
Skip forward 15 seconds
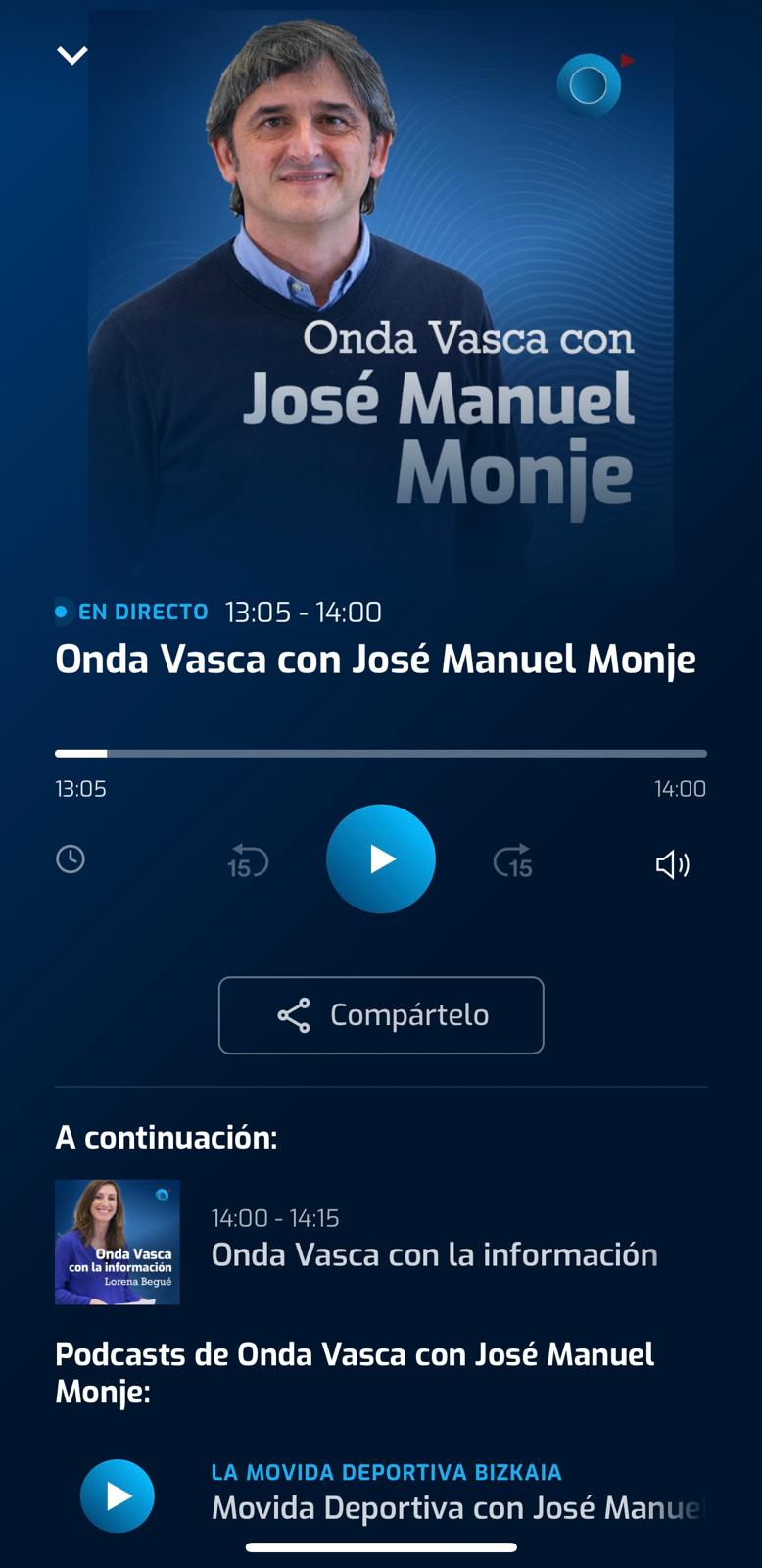point(513,861)
